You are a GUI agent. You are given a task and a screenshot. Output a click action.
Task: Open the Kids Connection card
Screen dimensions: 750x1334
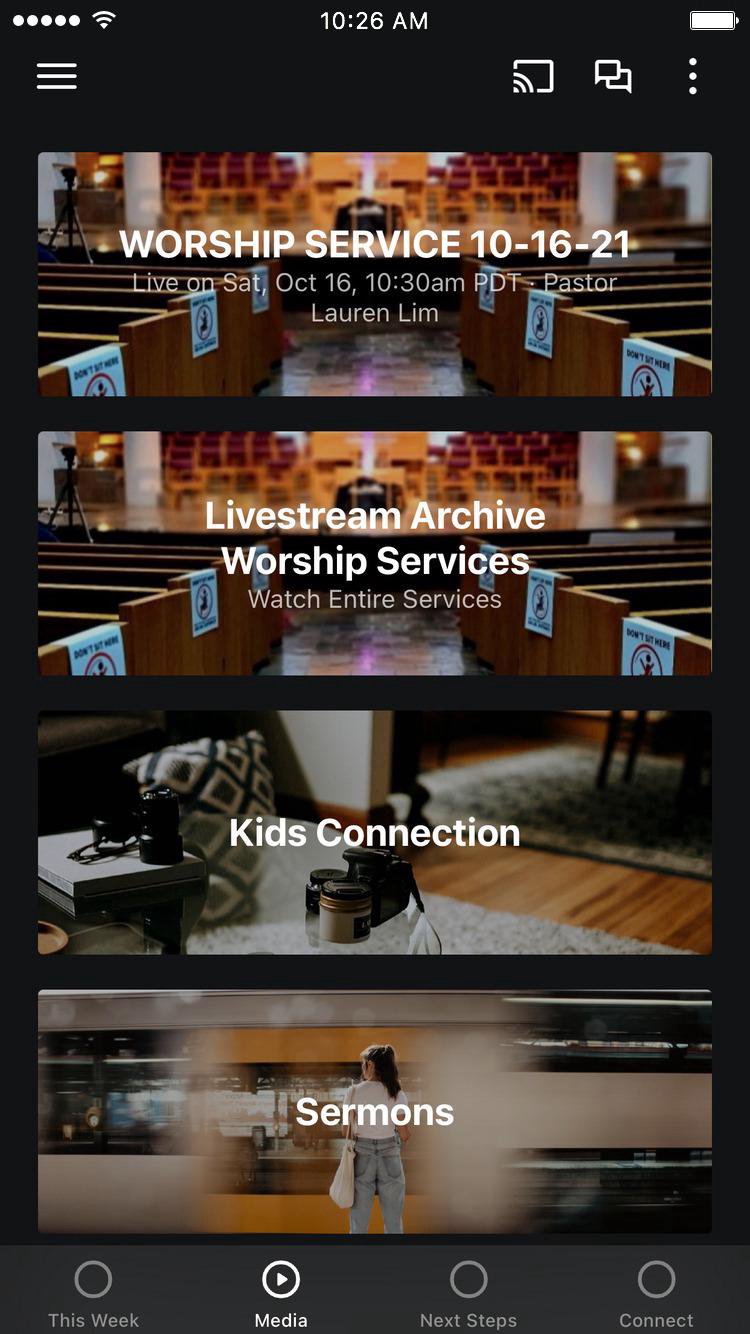tap(375, 832)
